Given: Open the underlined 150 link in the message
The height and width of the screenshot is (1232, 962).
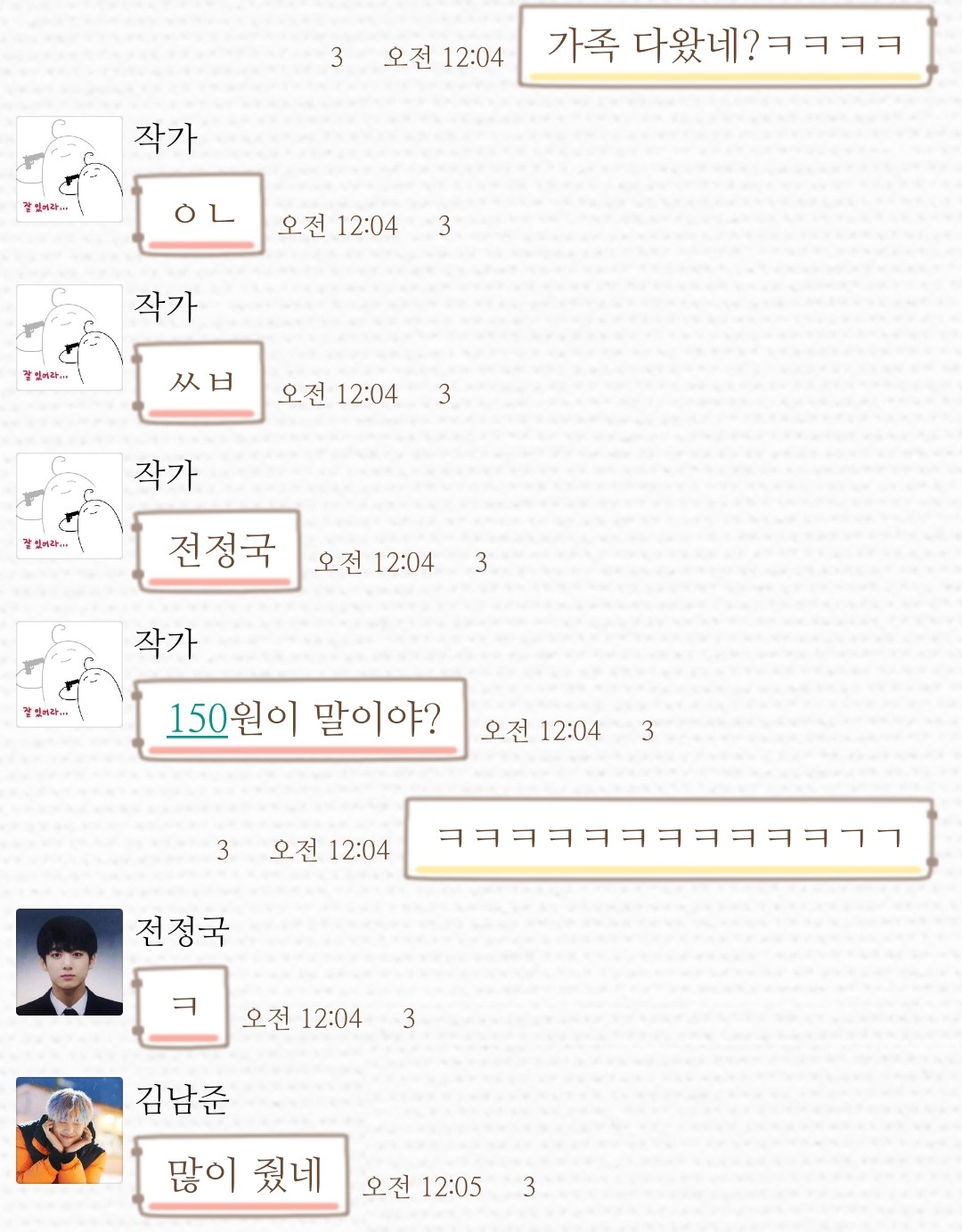Looking at the screenshot, I should tap(198, 718).
